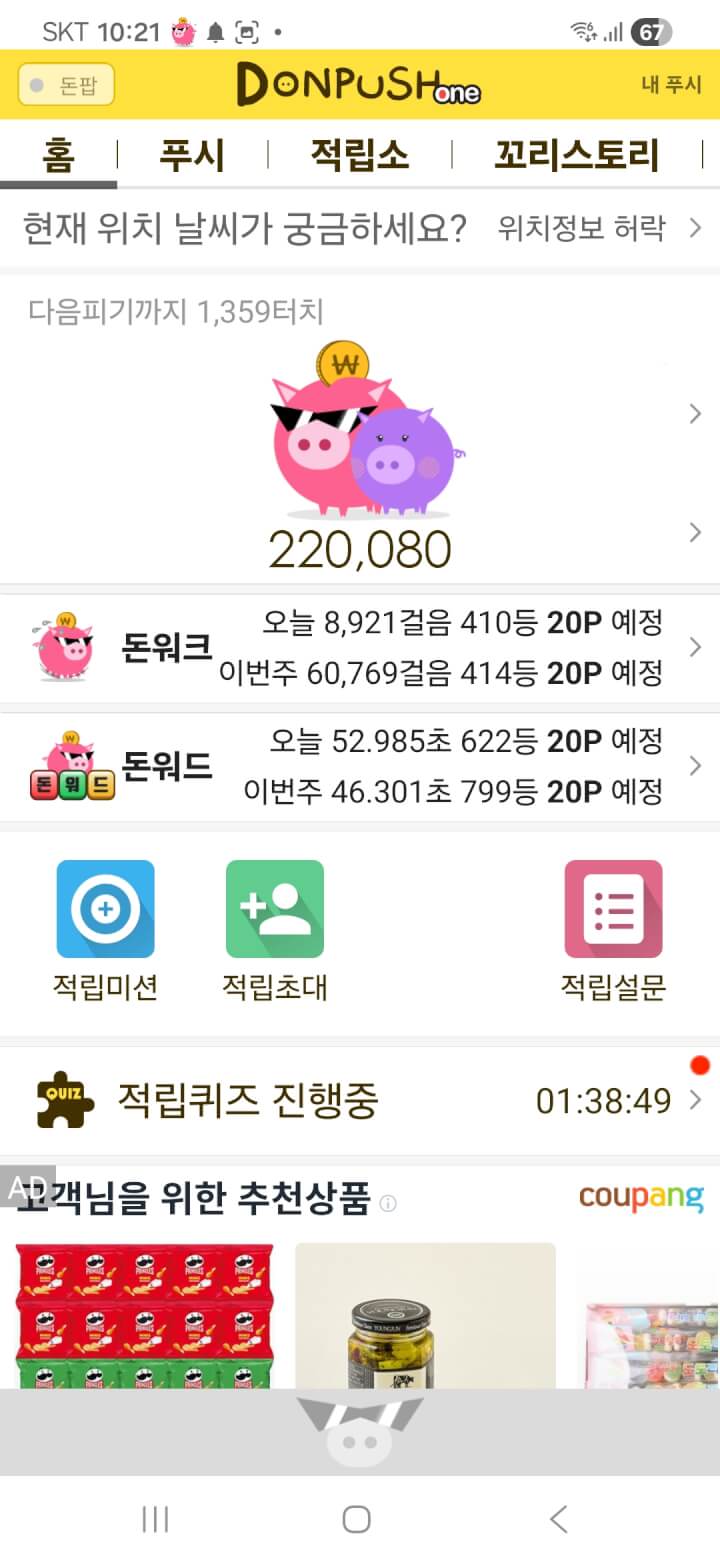Open the 돈워크 step ranking row
Image resolution: width=720 pixels, height=1560 pixels.
(360, 648)
